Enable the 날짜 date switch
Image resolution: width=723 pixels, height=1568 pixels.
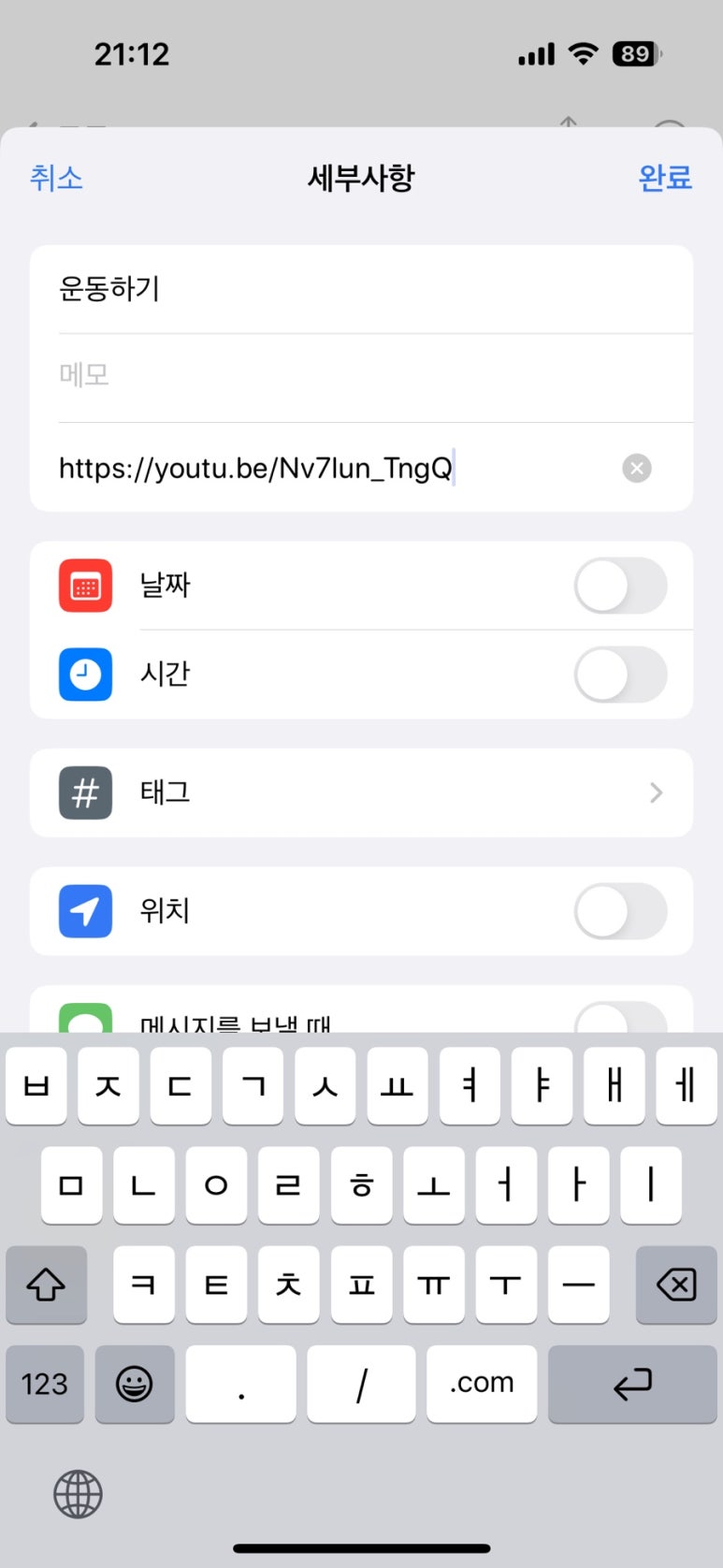coord(620,587)
